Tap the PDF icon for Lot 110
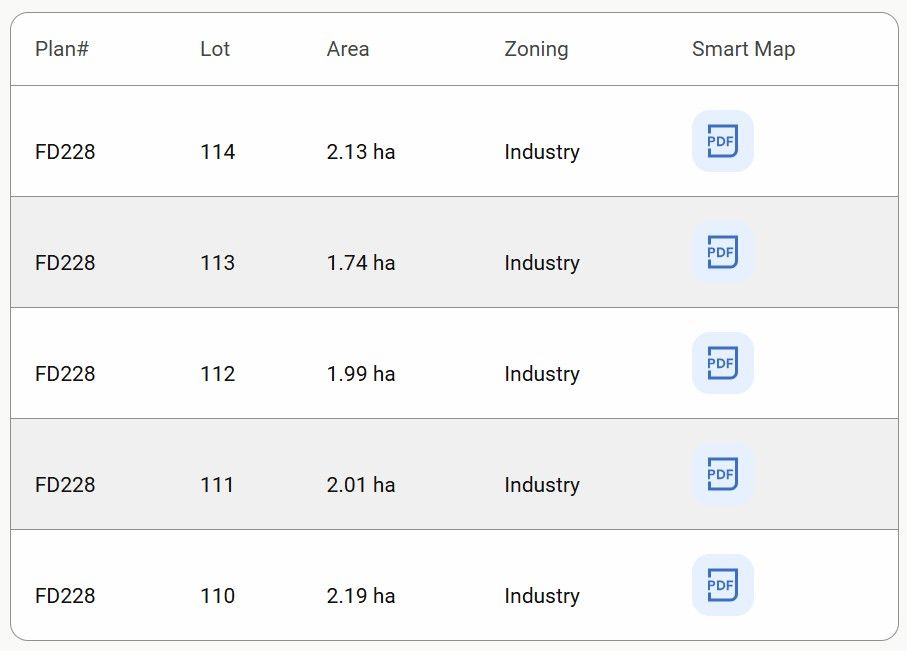907x651 pixels. coord(722,585)
